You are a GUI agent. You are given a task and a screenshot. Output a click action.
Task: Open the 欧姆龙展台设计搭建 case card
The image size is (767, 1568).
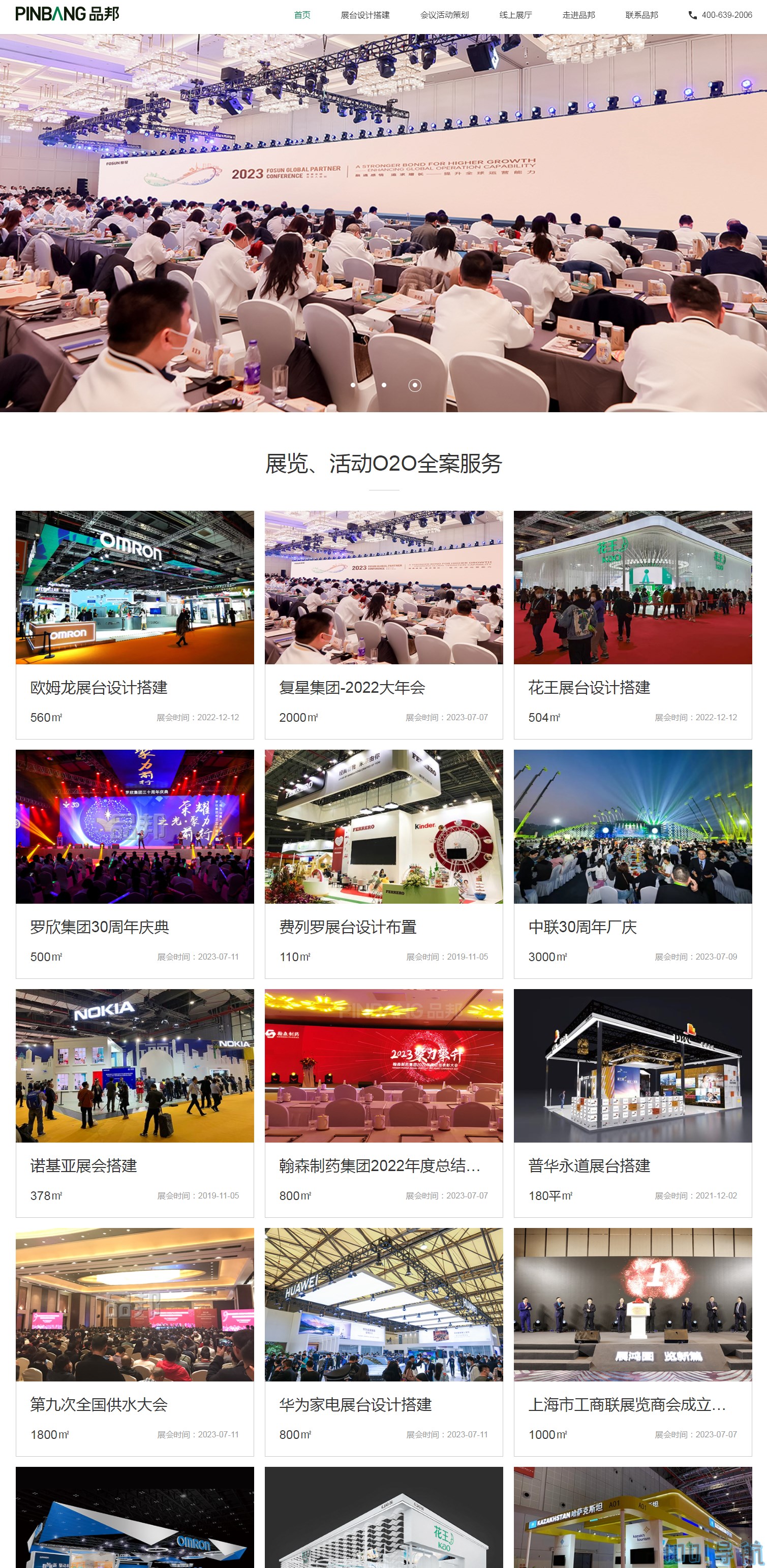coord(135,624)
